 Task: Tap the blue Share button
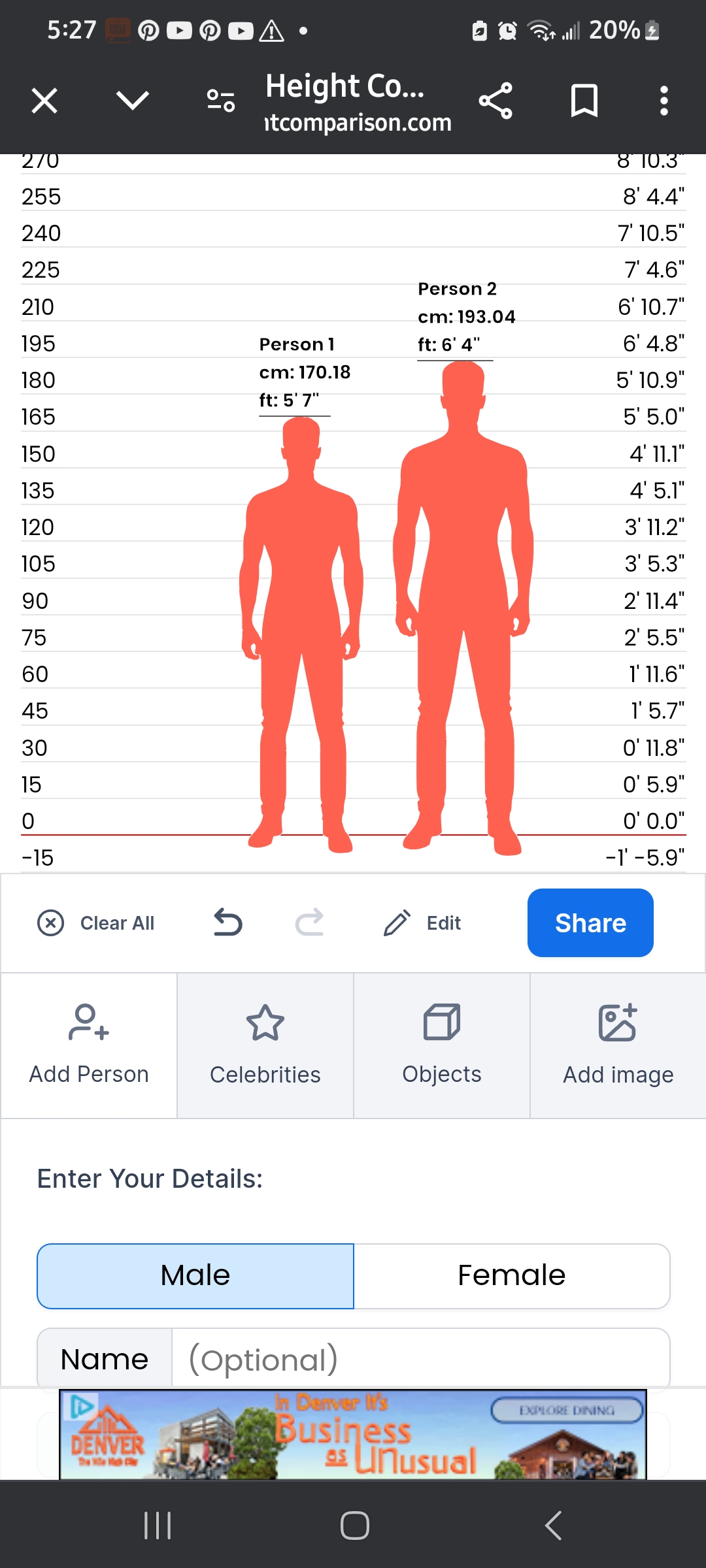590,923
